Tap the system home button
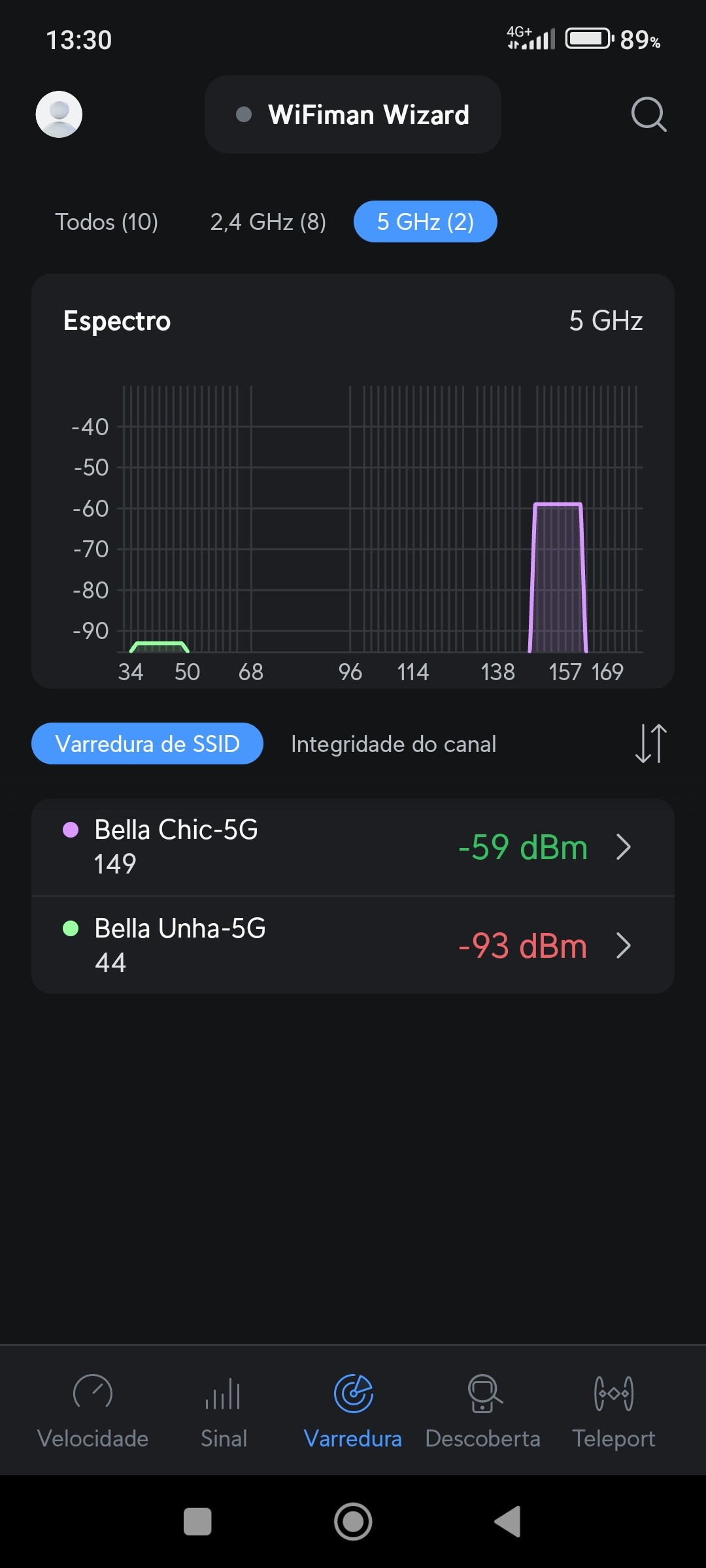This screenshot has width=706, height=1568. click(353, 1522)
